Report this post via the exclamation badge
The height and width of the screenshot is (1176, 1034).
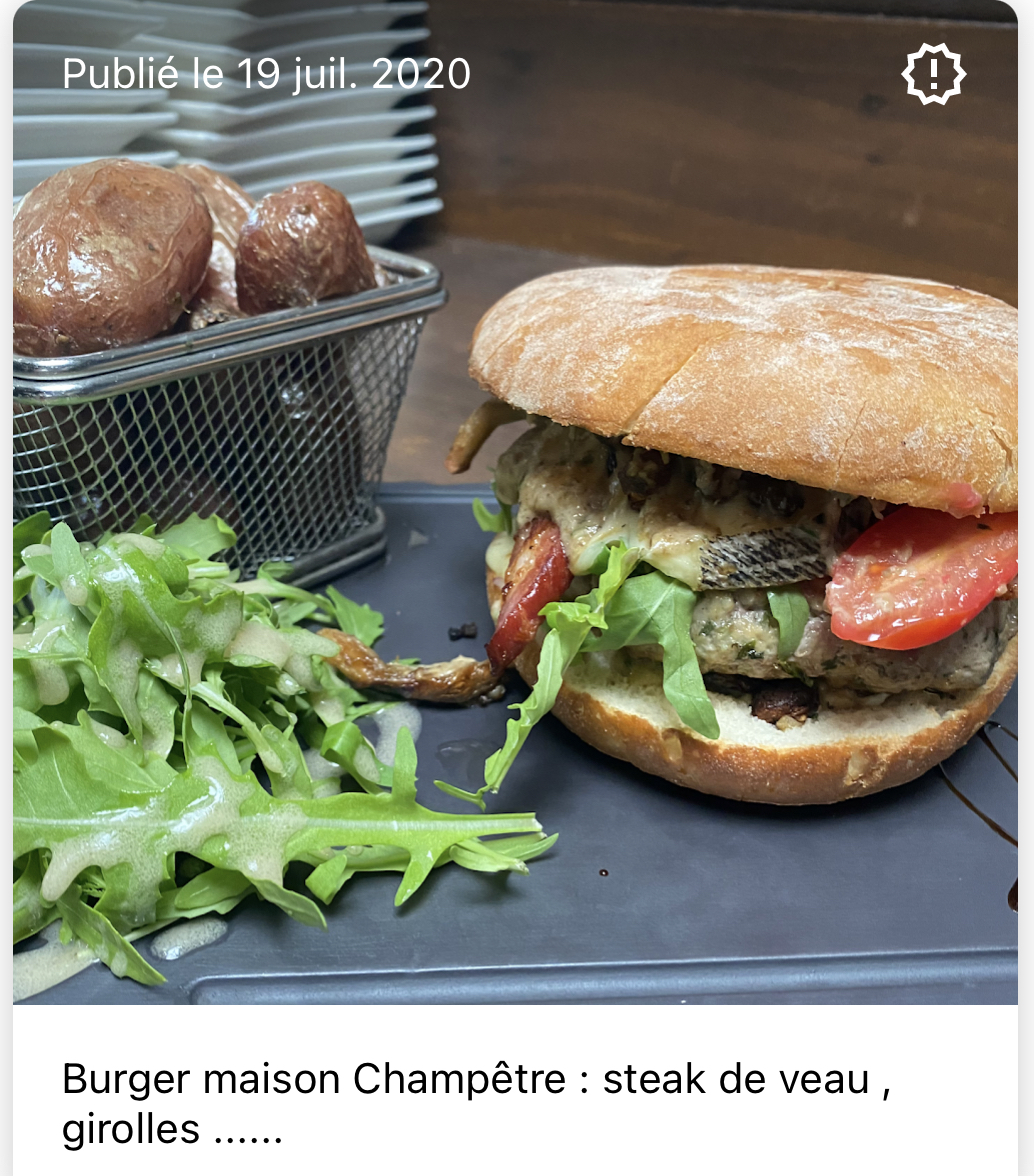[x=933, y=75]
